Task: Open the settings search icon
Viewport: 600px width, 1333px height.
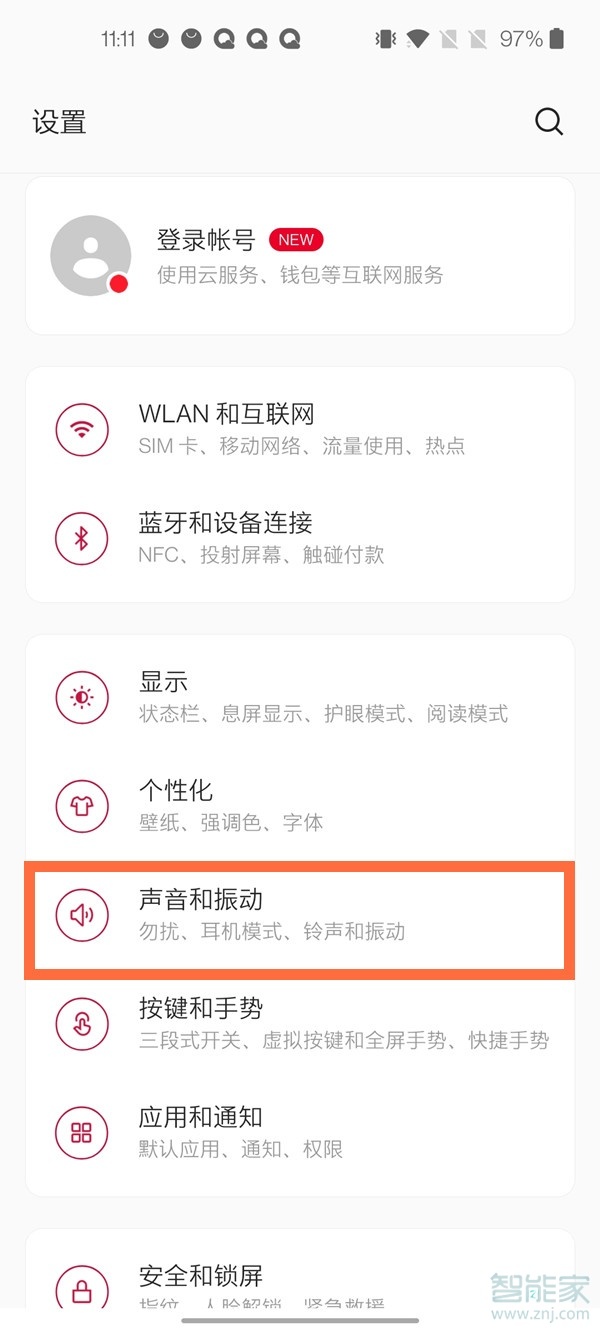Action: click(x=549, y=122)
